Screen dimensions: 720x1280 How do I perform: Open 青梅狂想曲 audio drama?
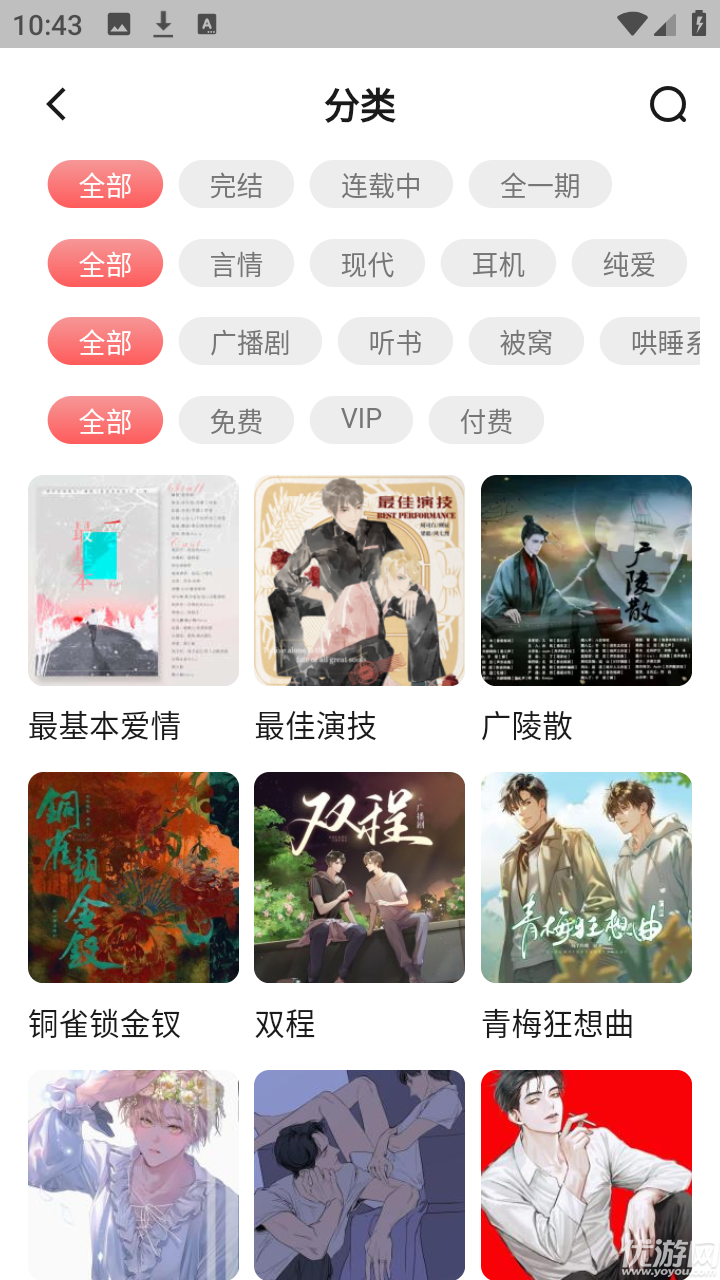(x=586, y=877)
